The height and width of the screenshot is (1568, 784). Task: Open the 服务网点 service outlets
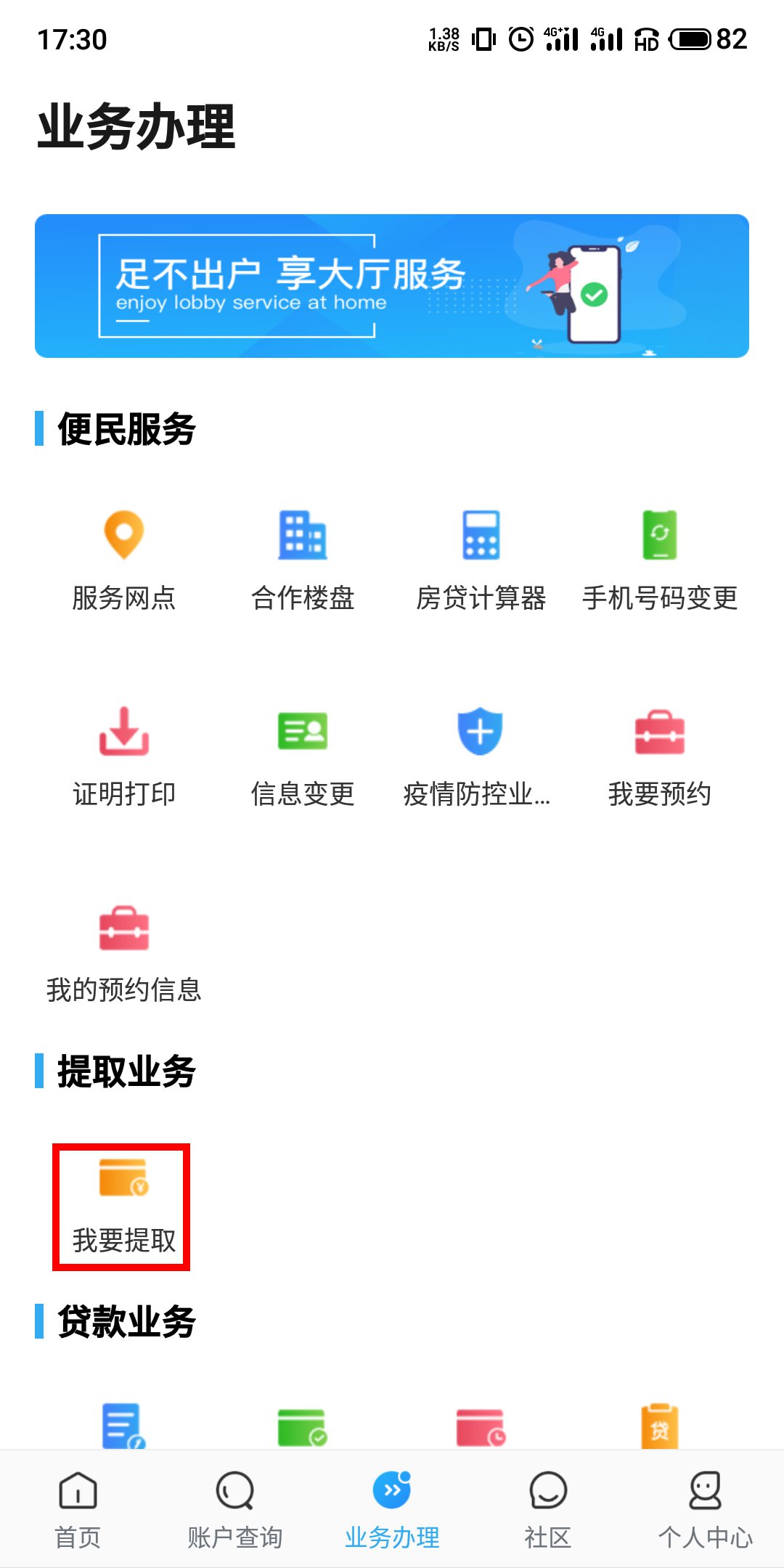[124, 560]
